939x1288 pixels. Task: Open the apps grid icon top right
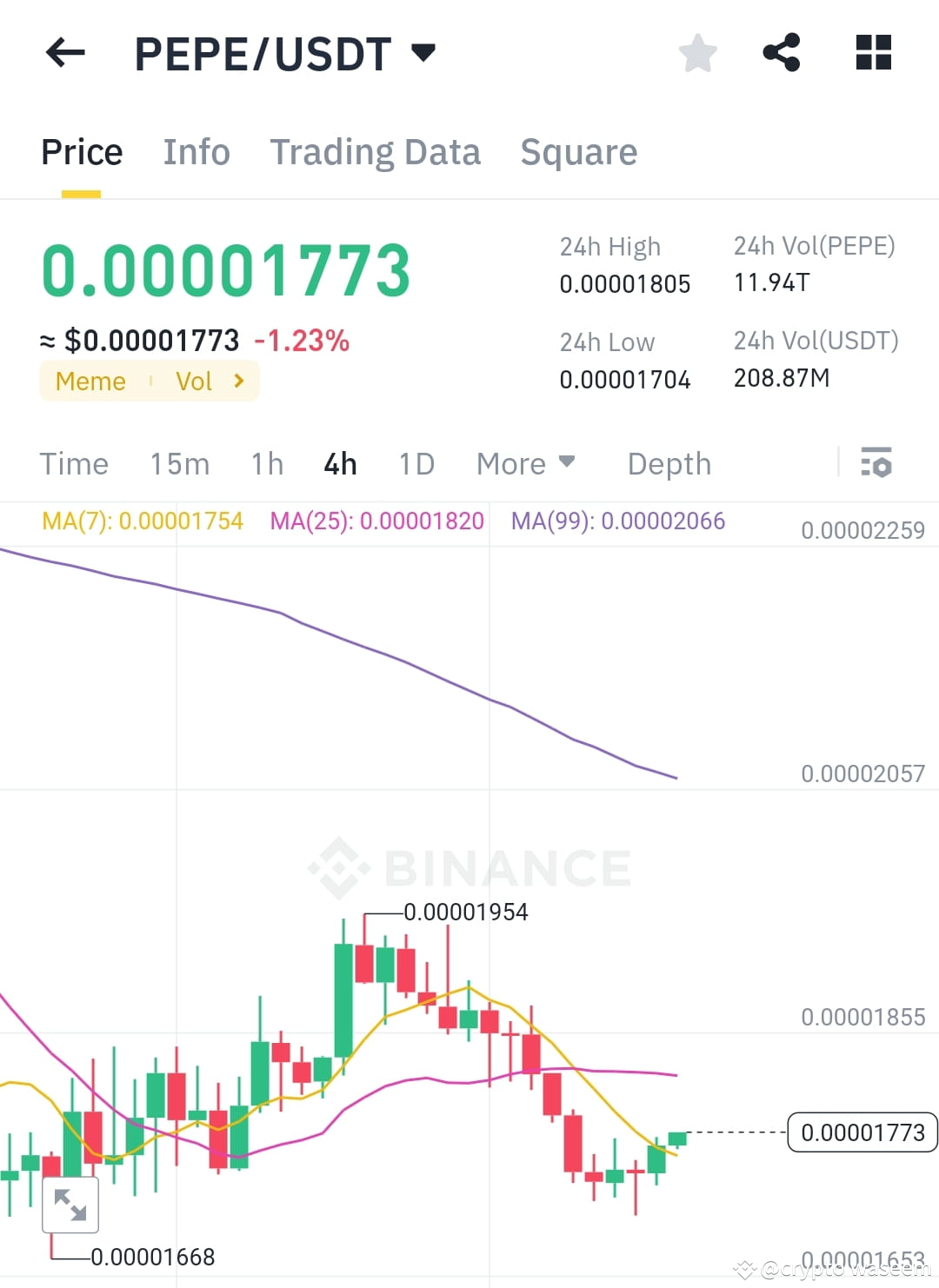click(x=872, y=53)
